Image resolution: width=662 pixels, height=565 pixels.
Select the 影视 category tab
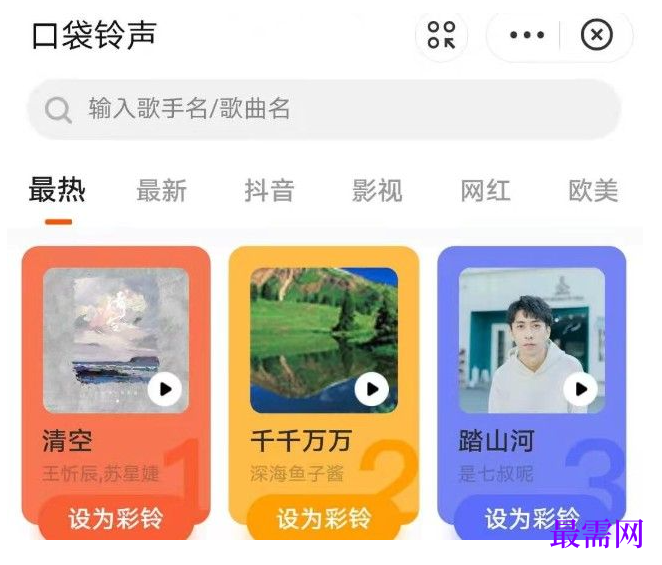coord(377,190)
